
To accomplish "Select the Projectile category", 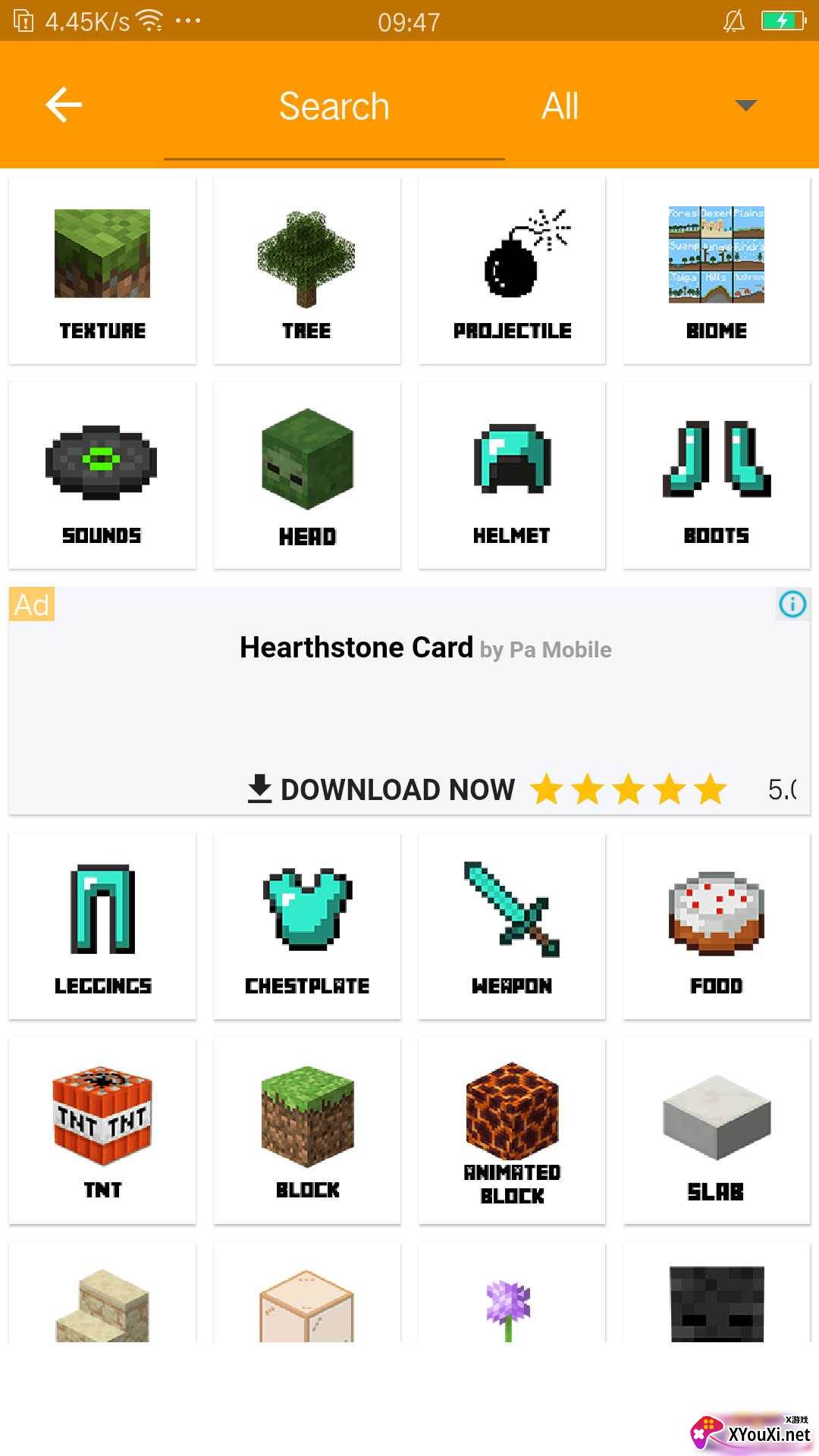I will click(x=512, y=271).
